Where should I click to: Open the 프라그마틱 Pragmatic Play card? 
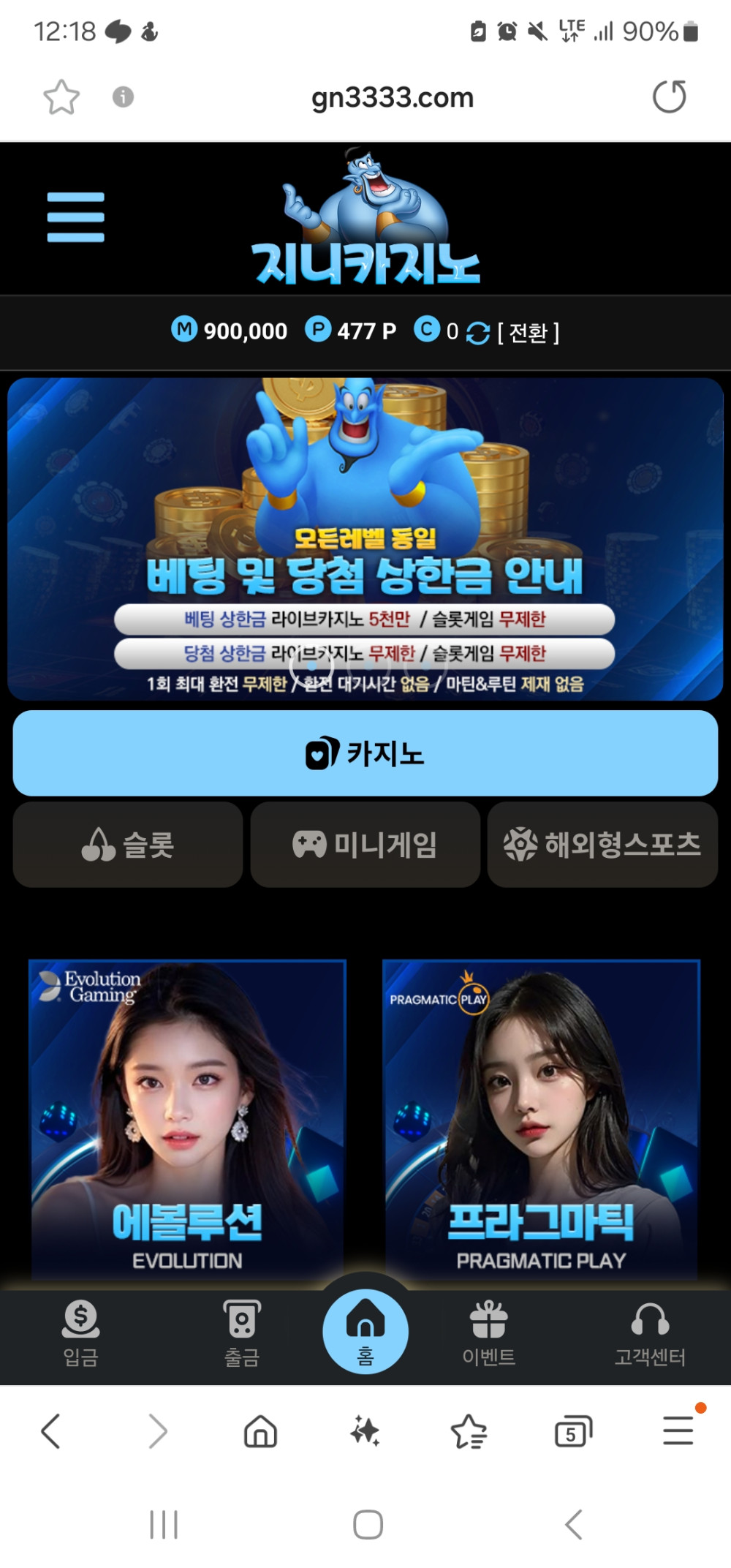coord(541,1120)
